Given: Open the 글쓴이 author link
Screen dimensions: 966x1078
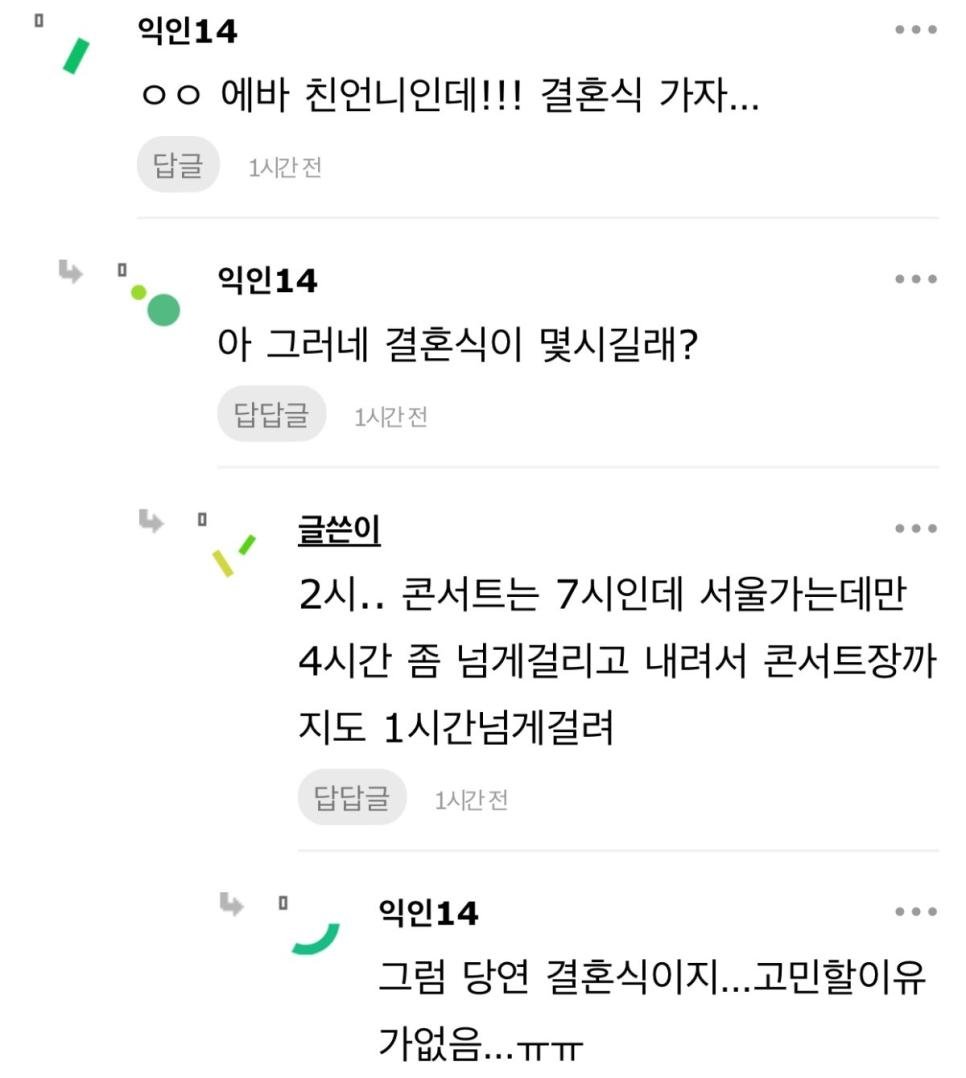Looking at the screenshot, I should tap(339, 530).
